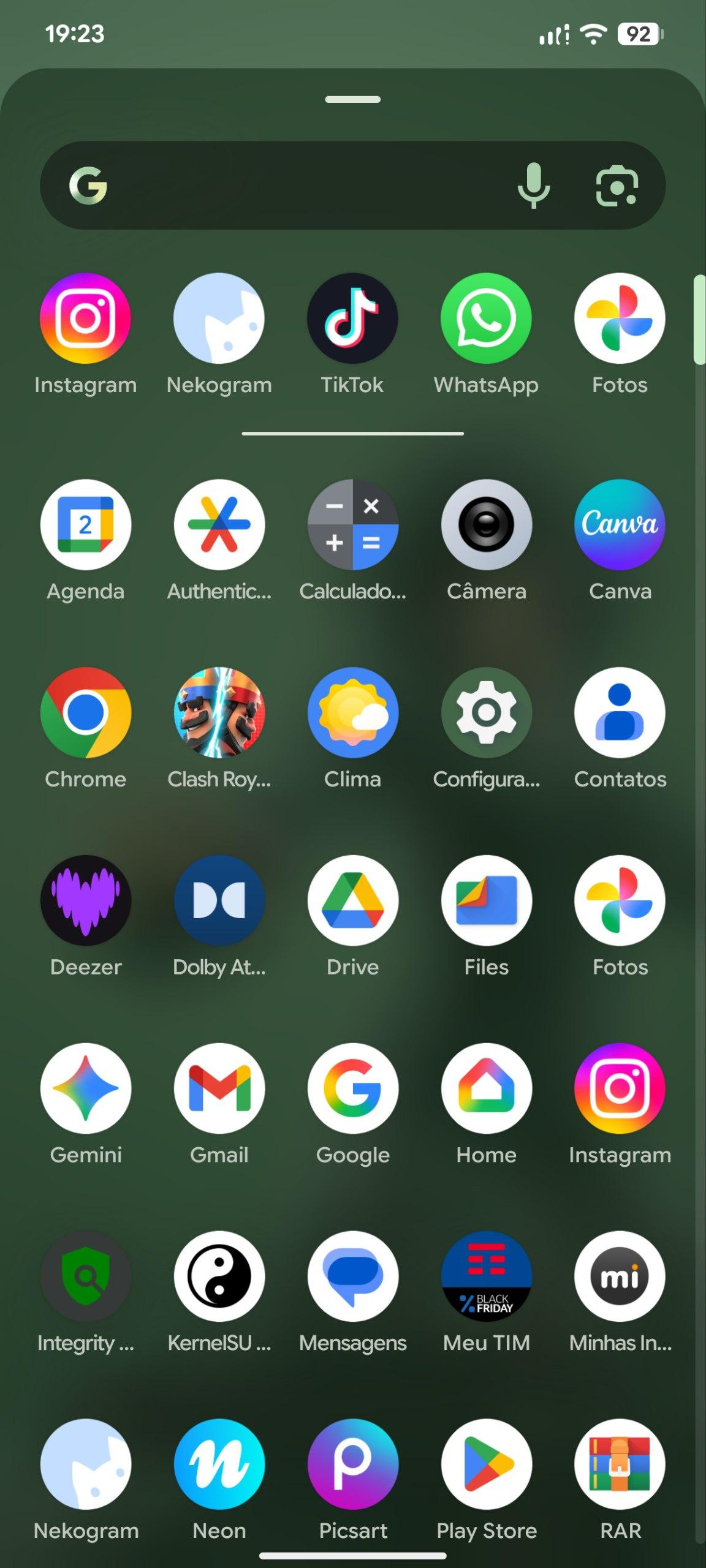This screenshot has width=706, height=1568.
Task: Open WhatsApp
Action: click(486, 318)
